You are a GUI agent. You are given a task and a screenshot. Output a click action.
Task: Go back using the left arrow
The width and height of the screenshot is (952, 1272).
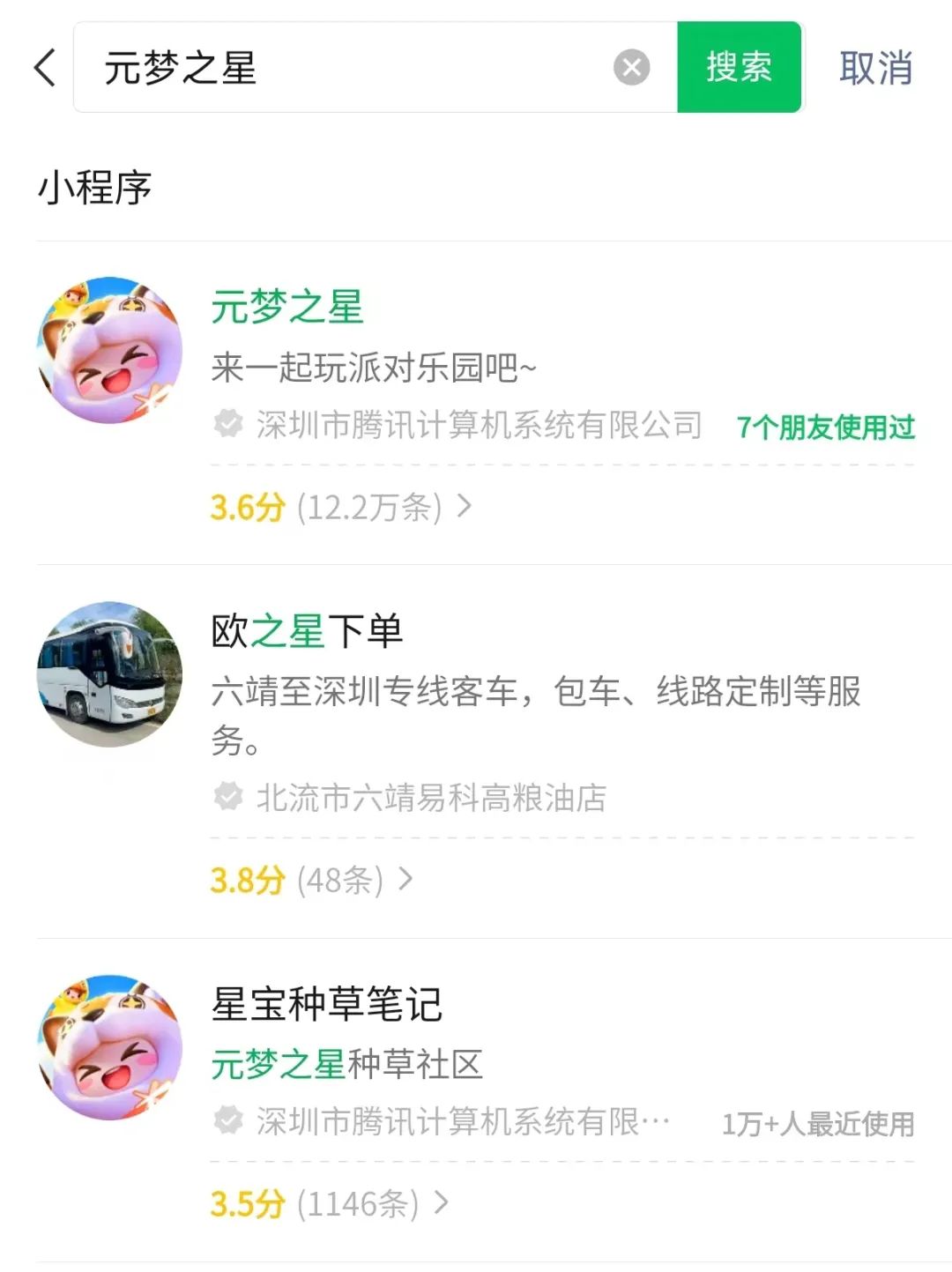(45, 68)
